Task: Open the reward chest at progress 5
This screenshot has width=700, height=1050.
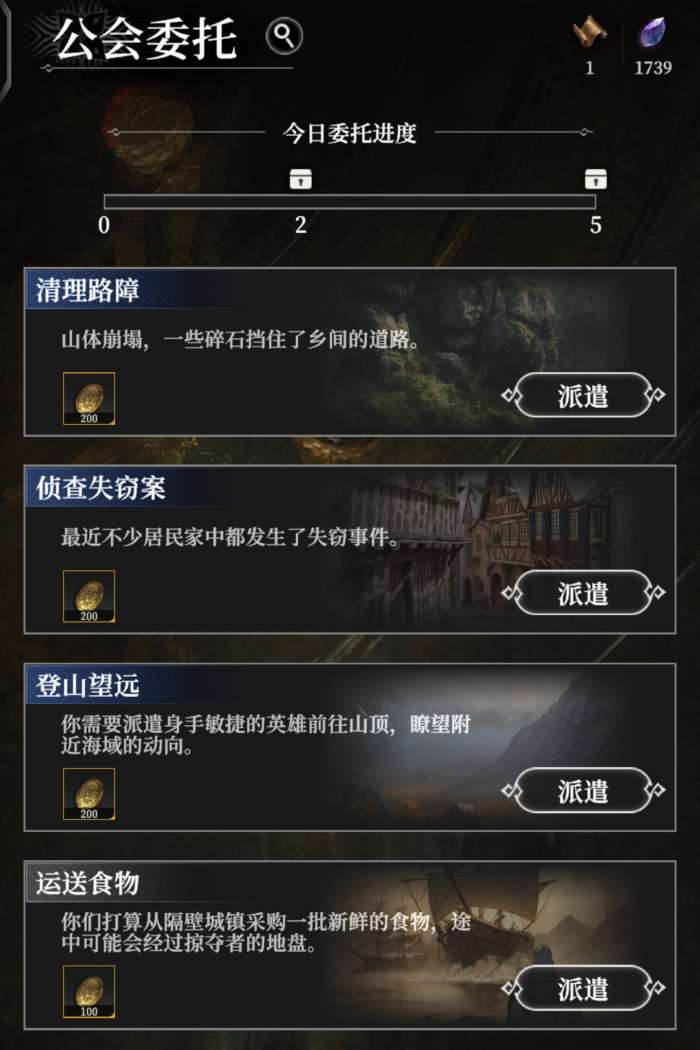Action: coord(596,179)
